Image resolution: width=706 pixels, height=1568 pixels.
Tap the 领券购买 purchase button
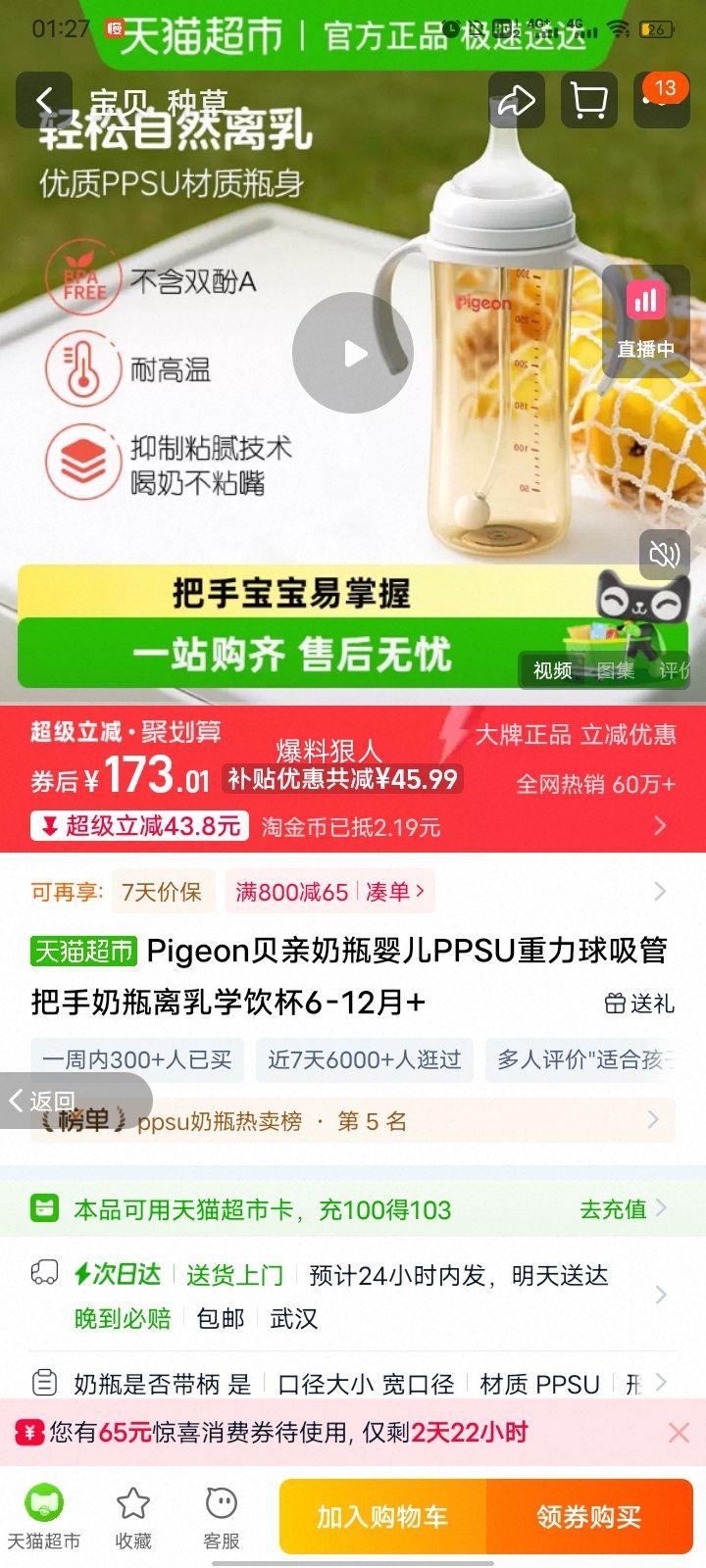pos(589,1516)
